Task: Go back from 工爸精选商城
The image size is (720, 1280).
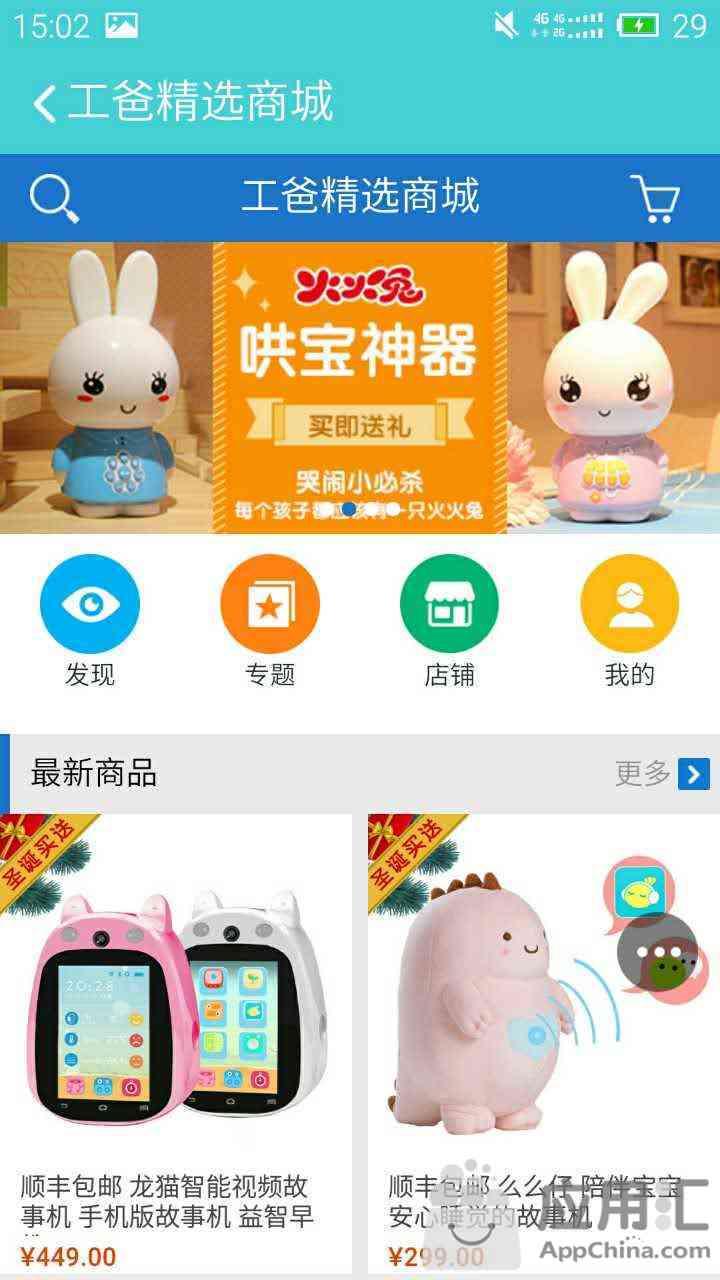Action: click(x=45, y=103)
